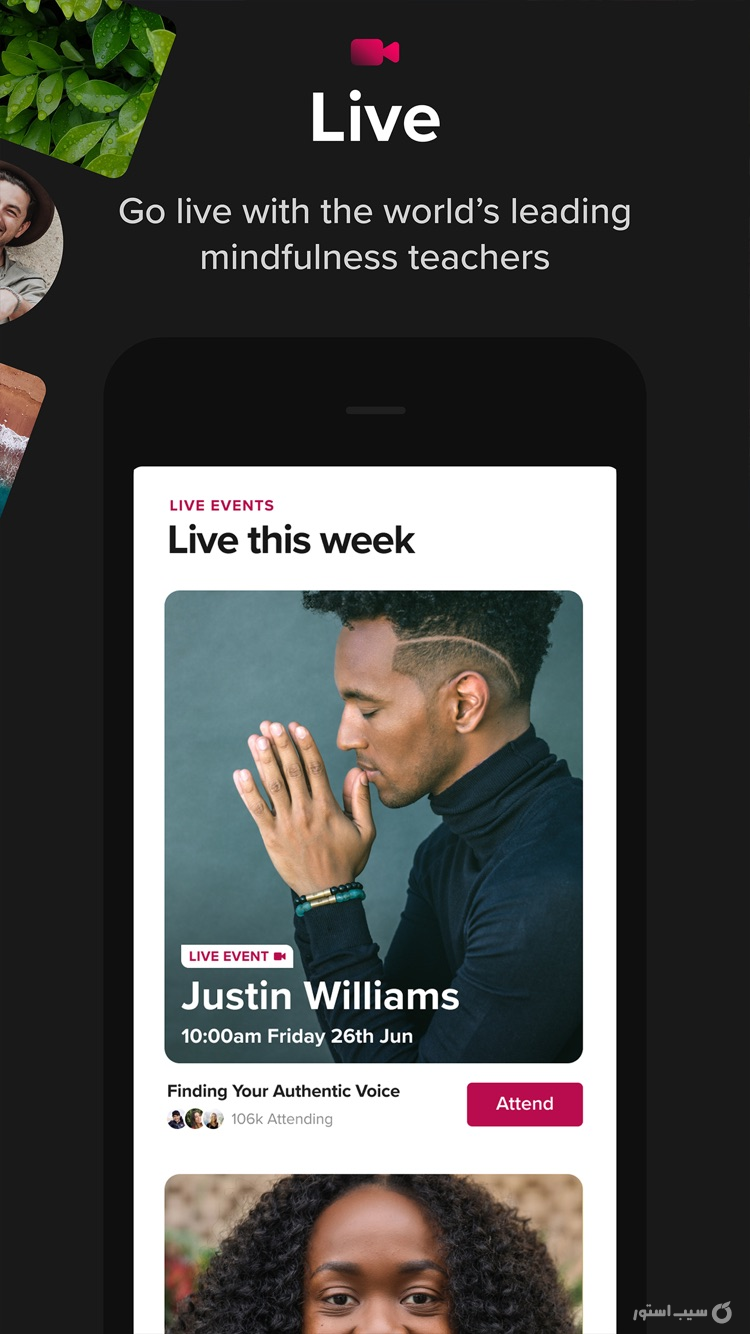Viewport: 750px width, 1334px height.
Task: Open Finding Your Authentic Voice
Action: tap(283, 1091)
